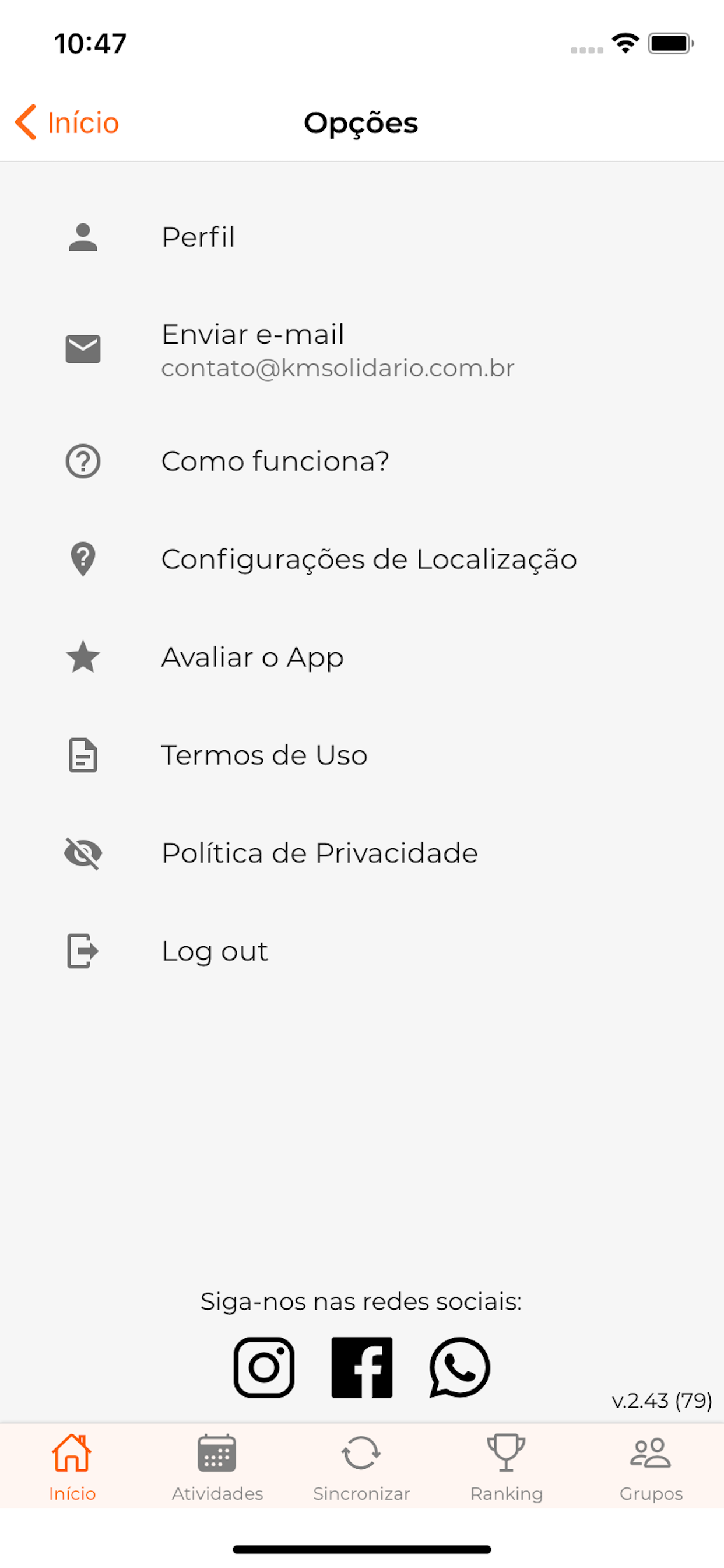
Task: Open Configurações de Localização
Action: coord(362,559)
